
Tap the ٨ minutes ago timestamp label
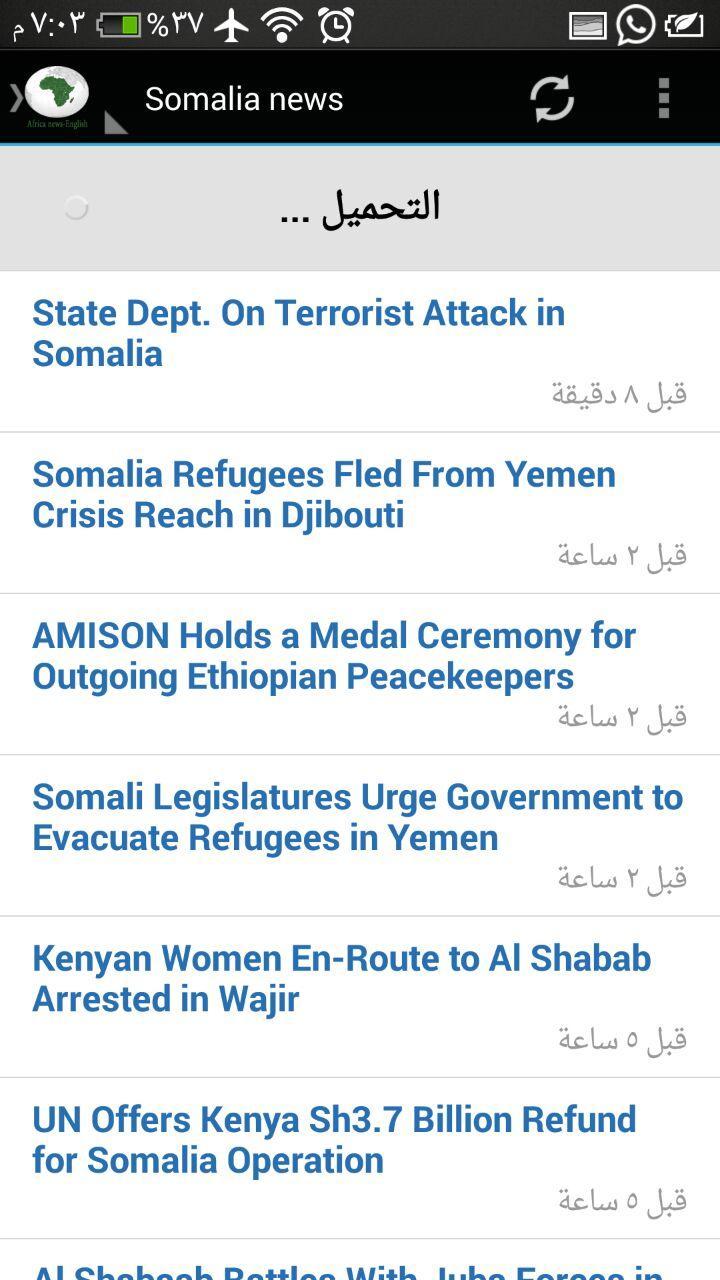(x=617, y=392)
